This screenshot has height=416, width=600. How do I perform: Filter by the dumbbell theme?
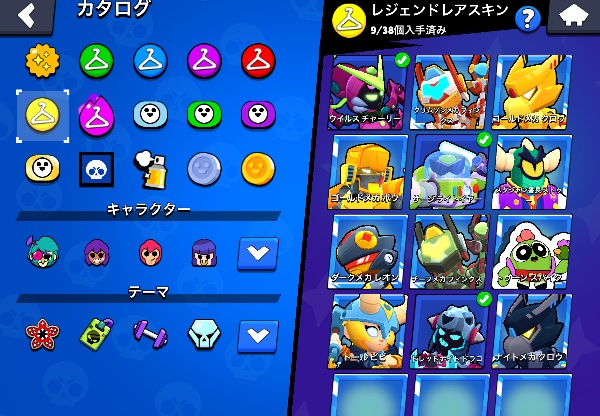coord(149,333)
